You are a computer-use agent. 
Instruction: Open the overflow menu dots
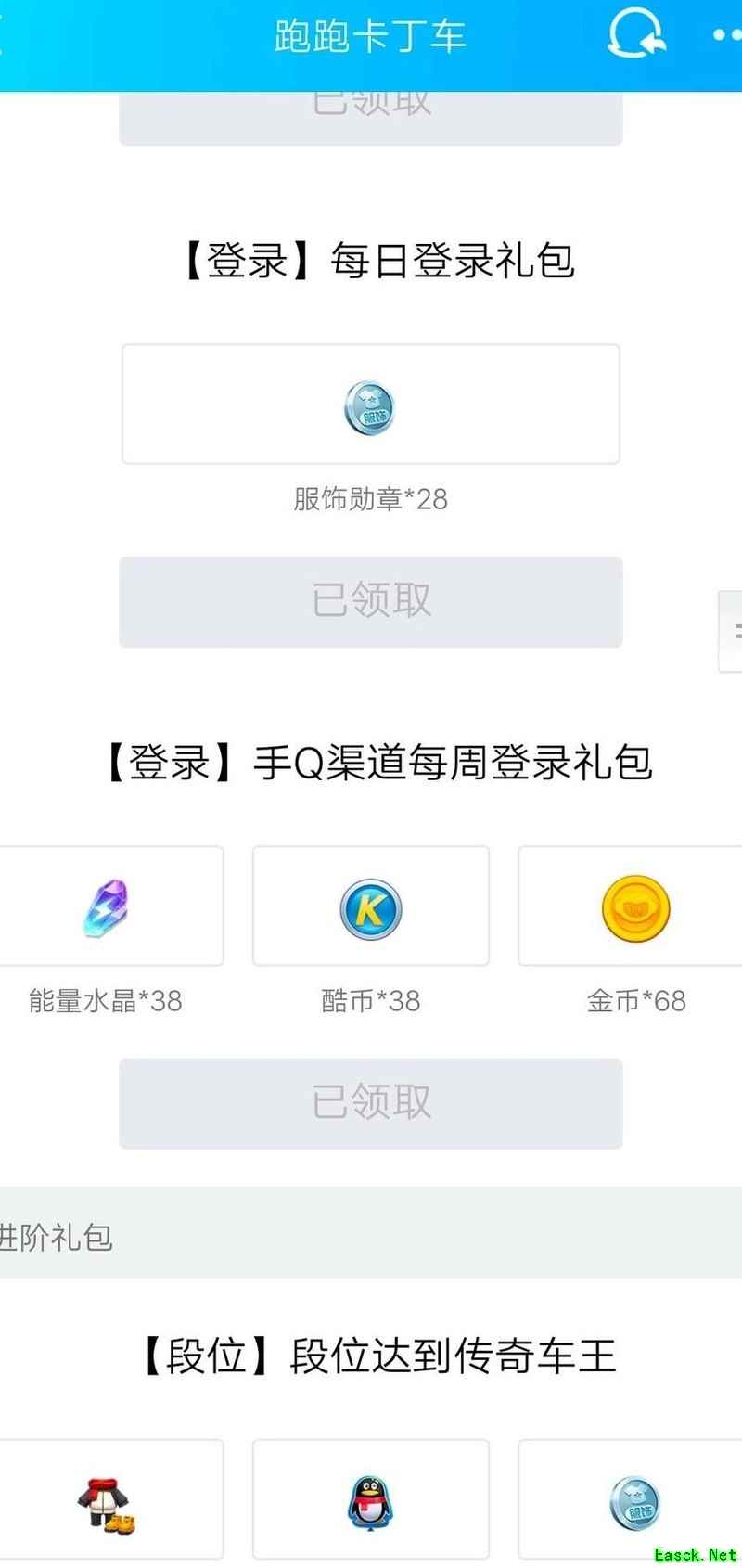pyautogui.click(x=726, y=35)
